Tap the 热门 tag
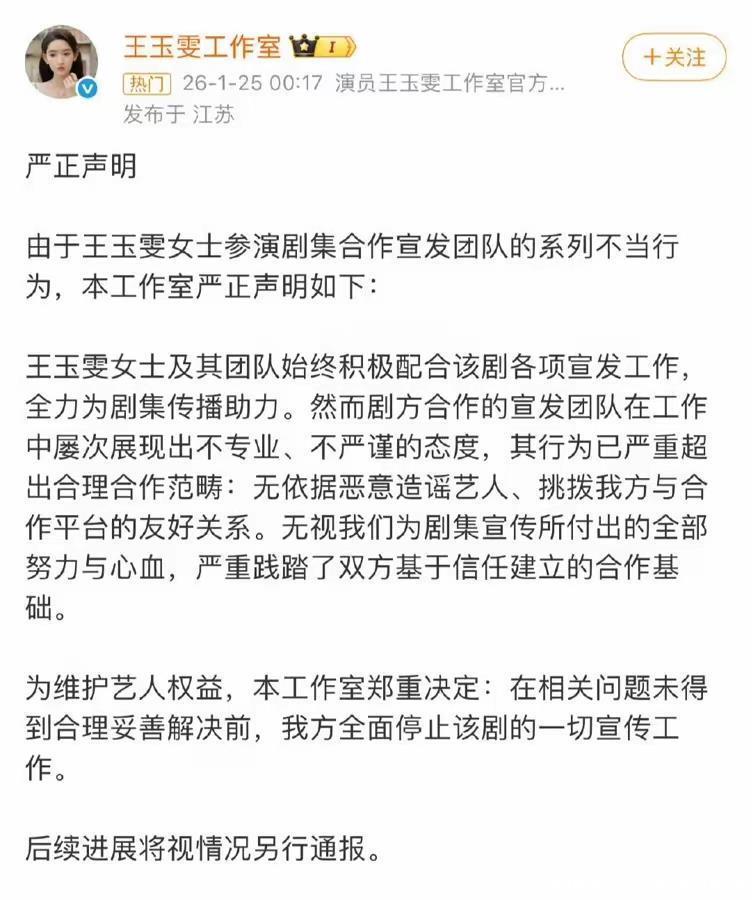Image resolution: width=752 pixels, height=900 pixels. pos(147,84)
